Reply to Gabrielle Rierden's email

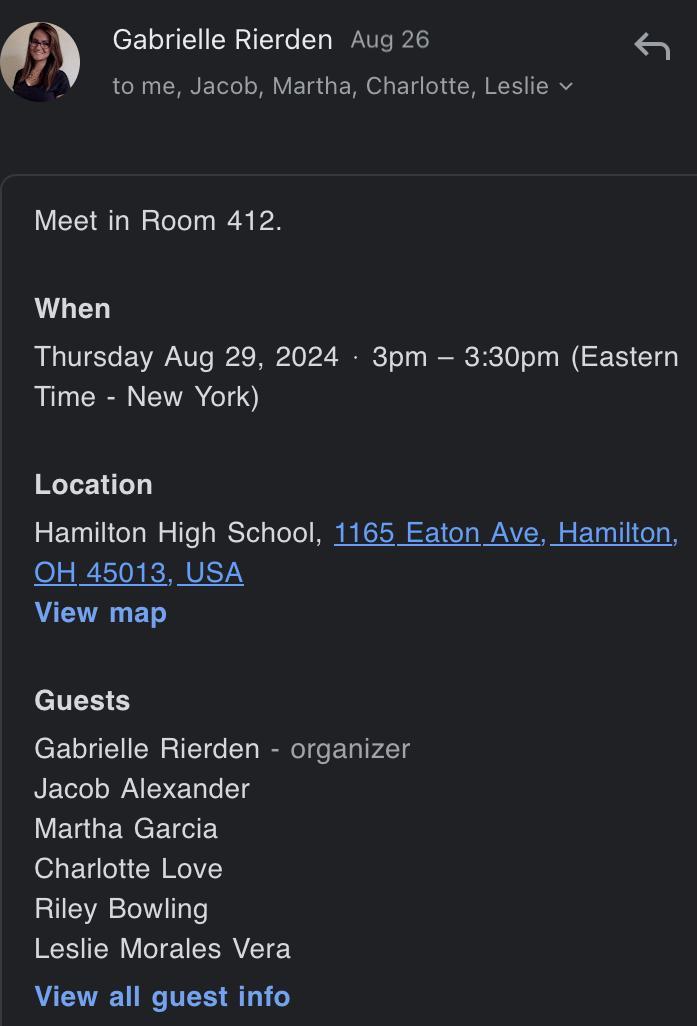[652, 47]
